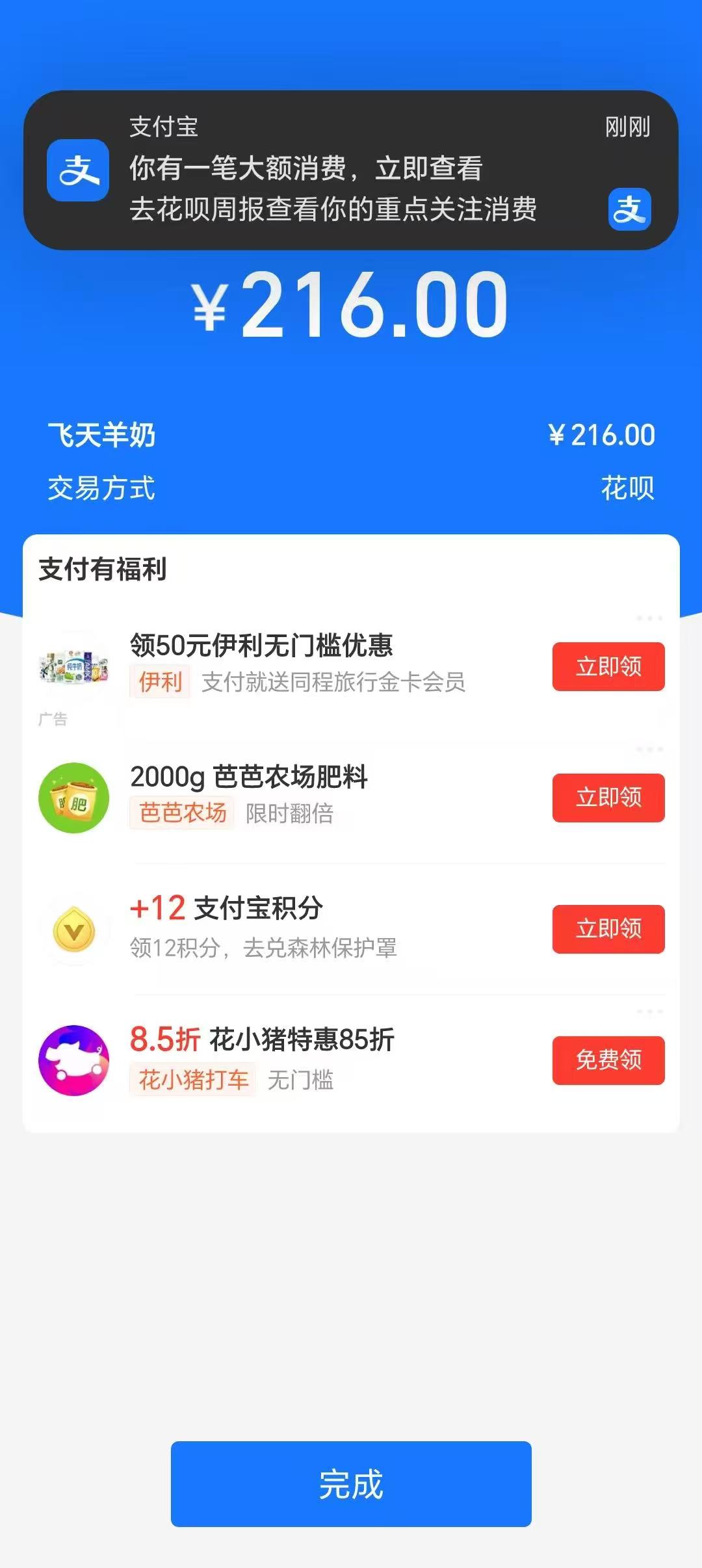Finish the payment with the 完成 button
The width and height of the screenshot is (702, 1568).
(351, 1484)
